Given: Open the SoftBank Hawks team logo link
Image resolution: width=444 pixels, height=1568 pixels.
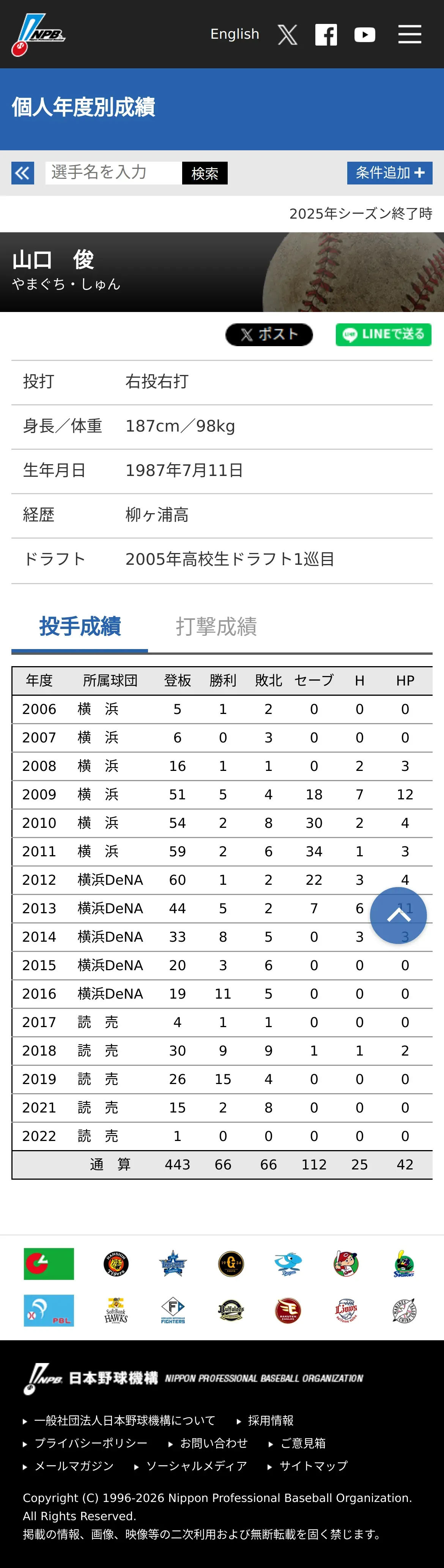Looking at the screenshot, I should point(116,1311).
